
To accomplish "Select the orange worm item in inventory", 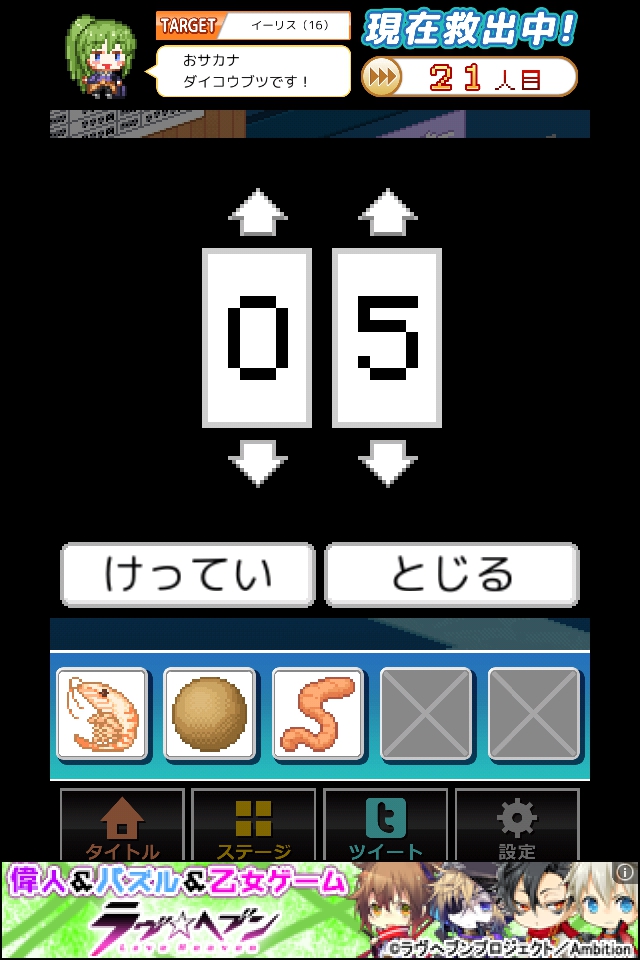I will pos(318,714).
